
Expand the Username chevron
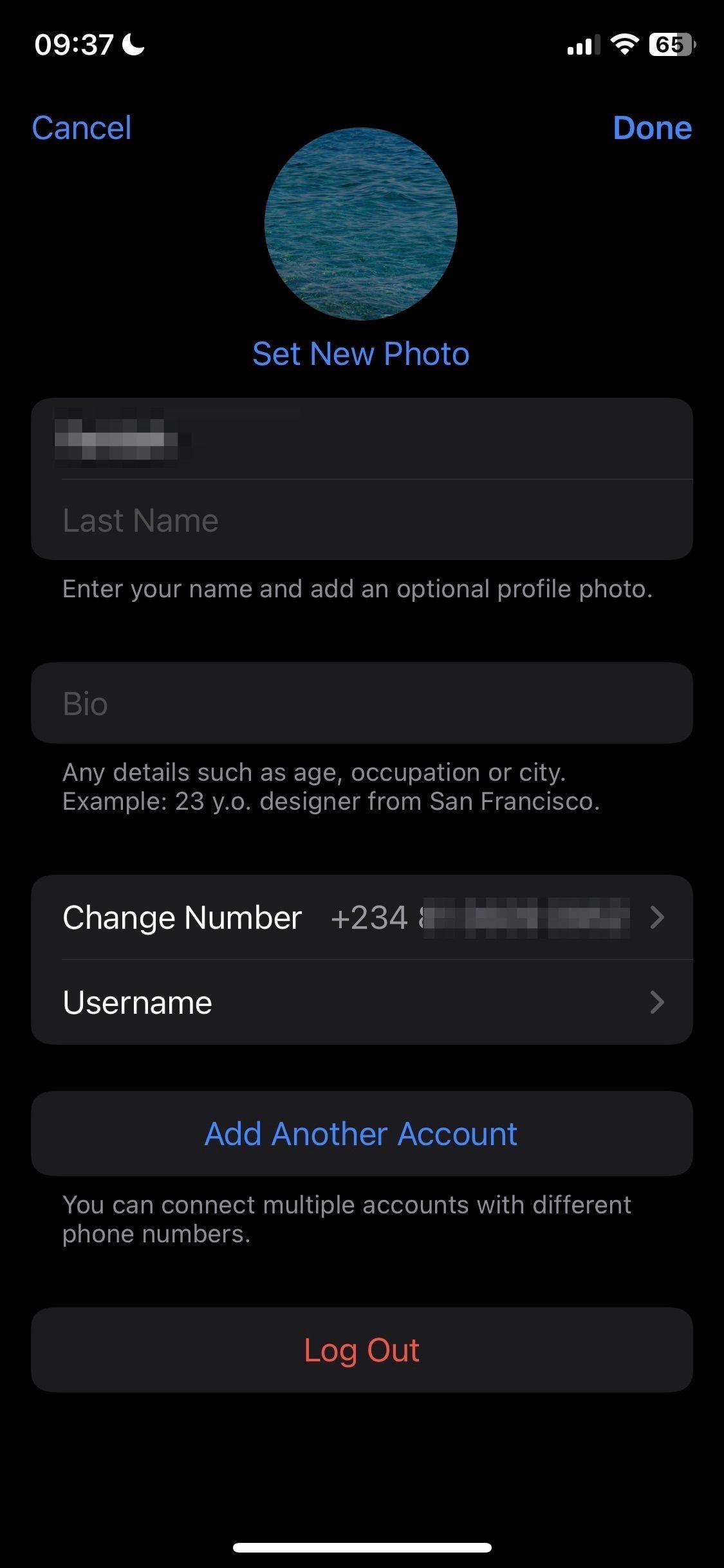point(657,1002)
